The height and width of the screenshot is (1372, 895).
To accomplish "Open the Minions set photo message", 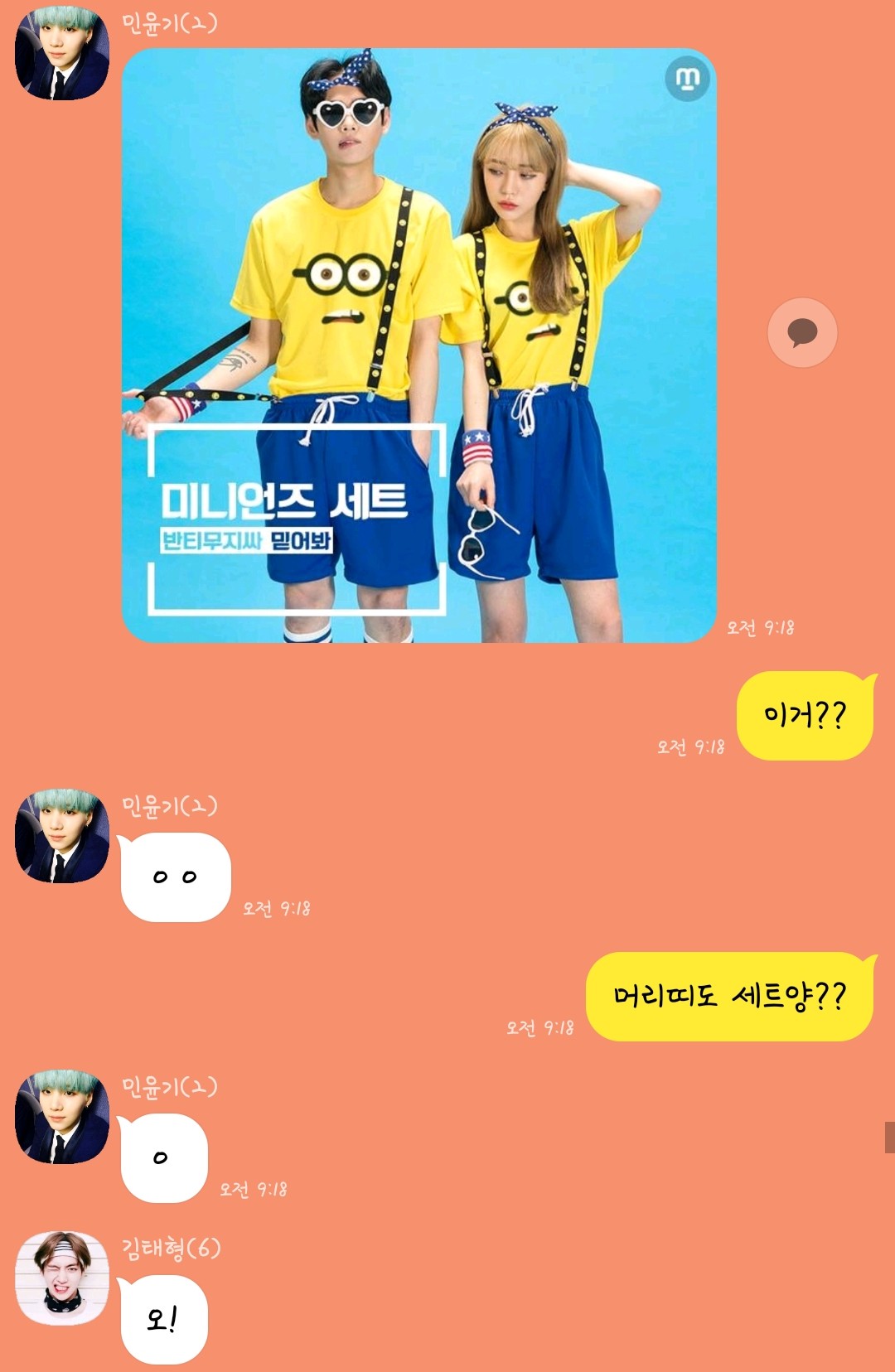I will point(418,345).
